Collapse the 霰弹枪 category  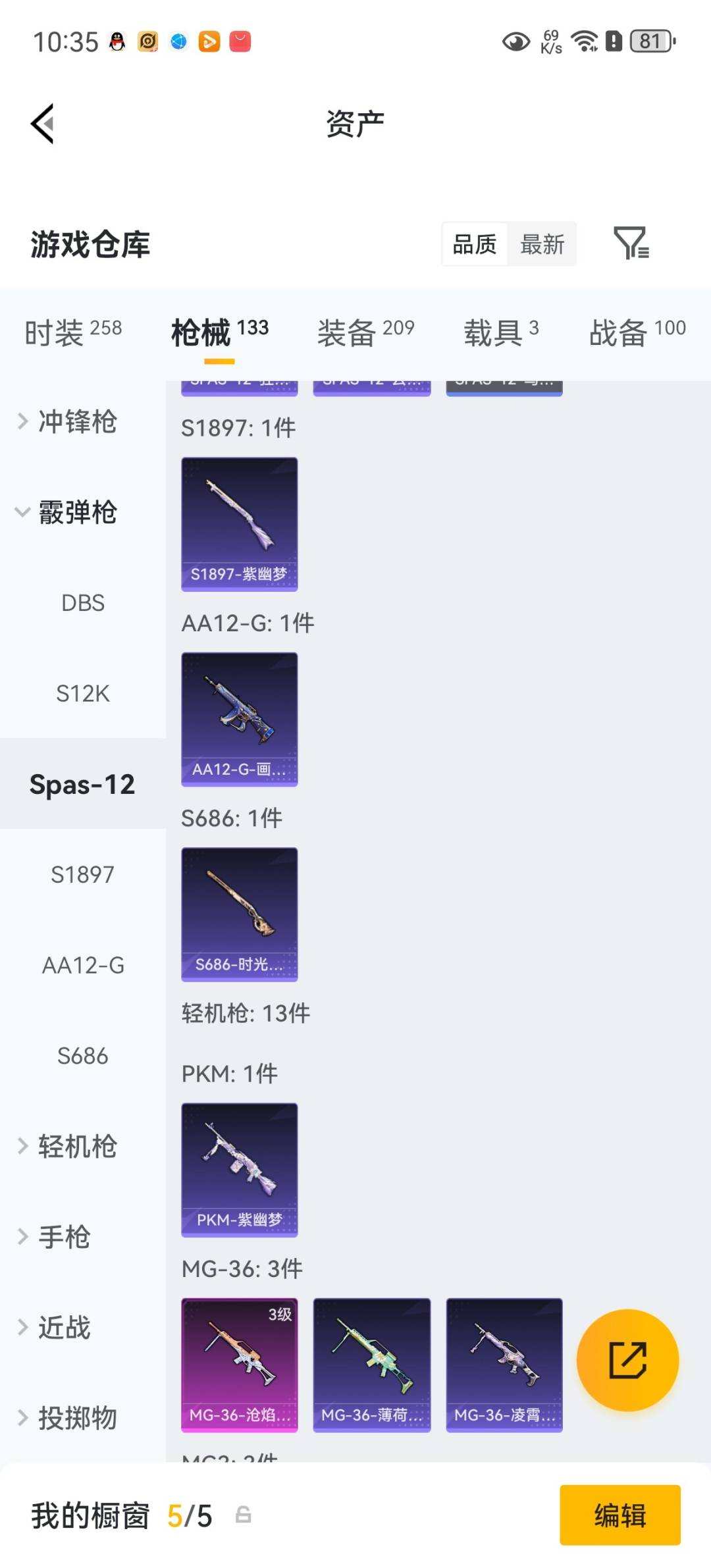coord(74,511)
